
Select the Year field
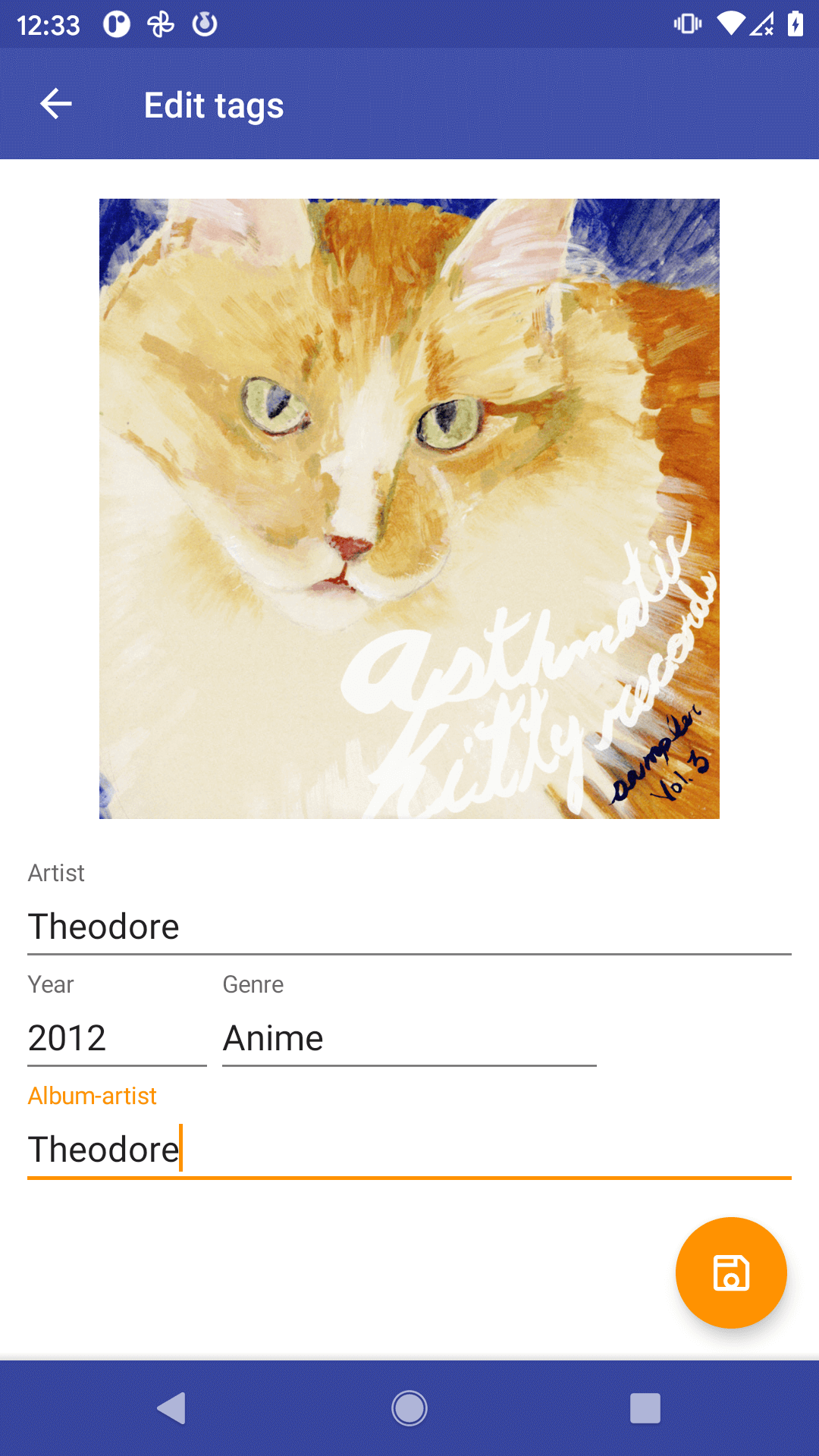117,1038
